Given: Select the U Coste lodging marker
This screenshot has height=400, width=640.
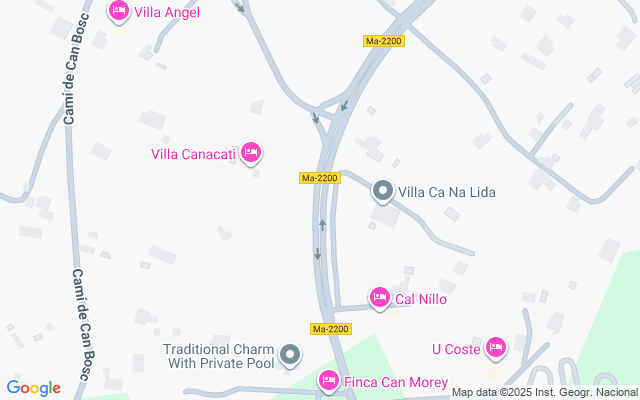Looking at the screenshot, I should [495, 348].
